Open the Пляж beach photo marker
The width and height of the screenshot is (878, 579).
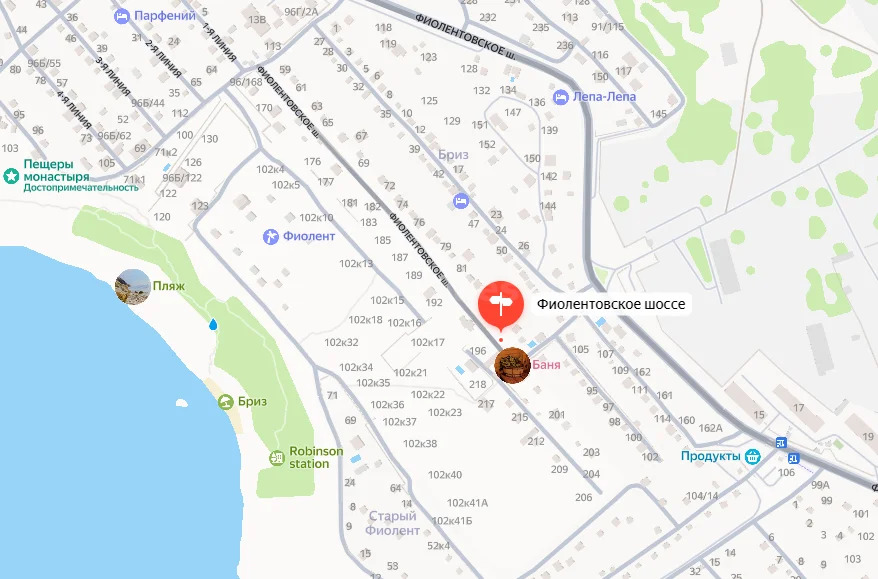pos(133,287)
